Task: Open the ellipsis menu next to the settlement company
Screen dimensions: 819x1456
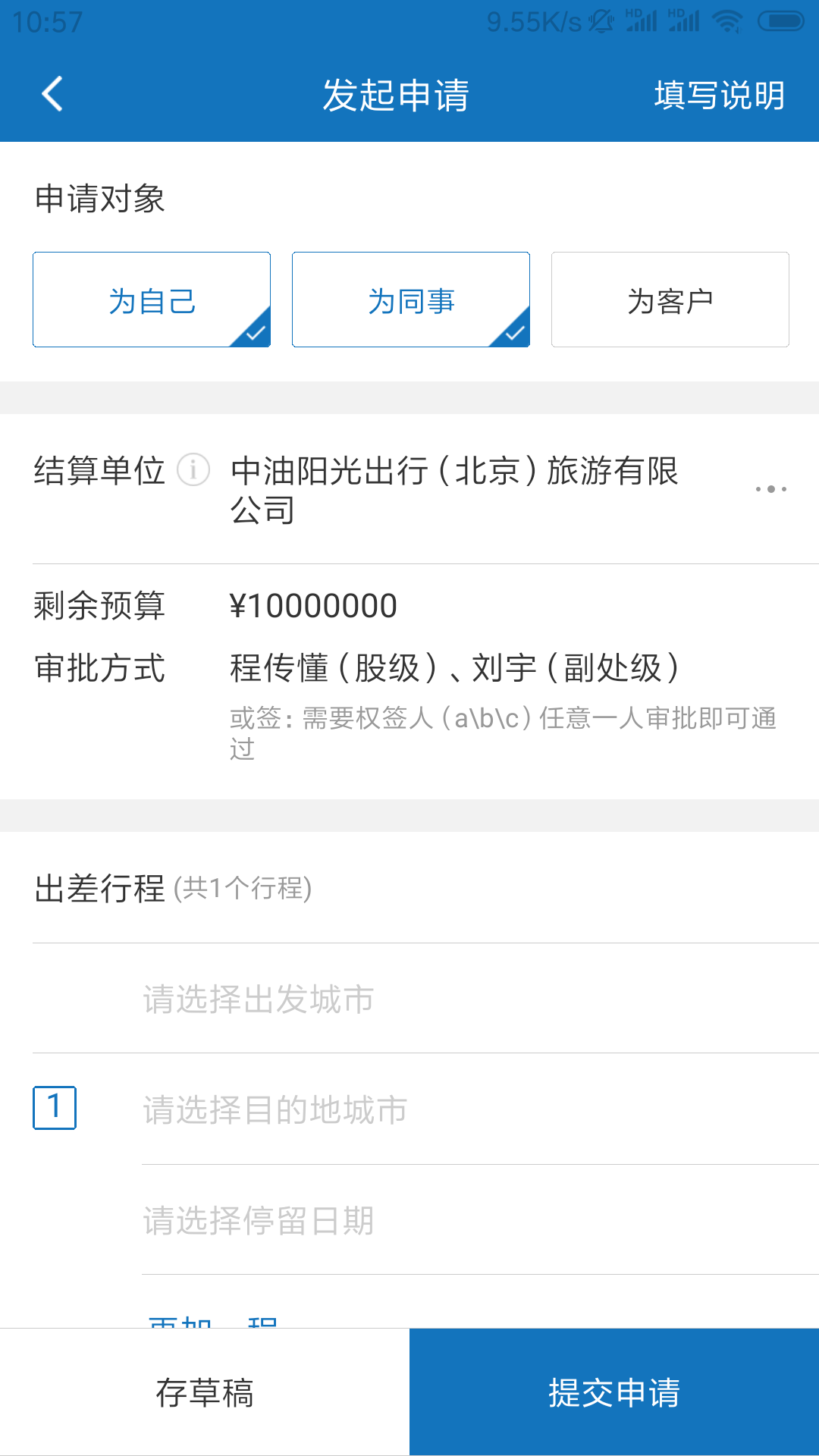Action: pos(771,489)
